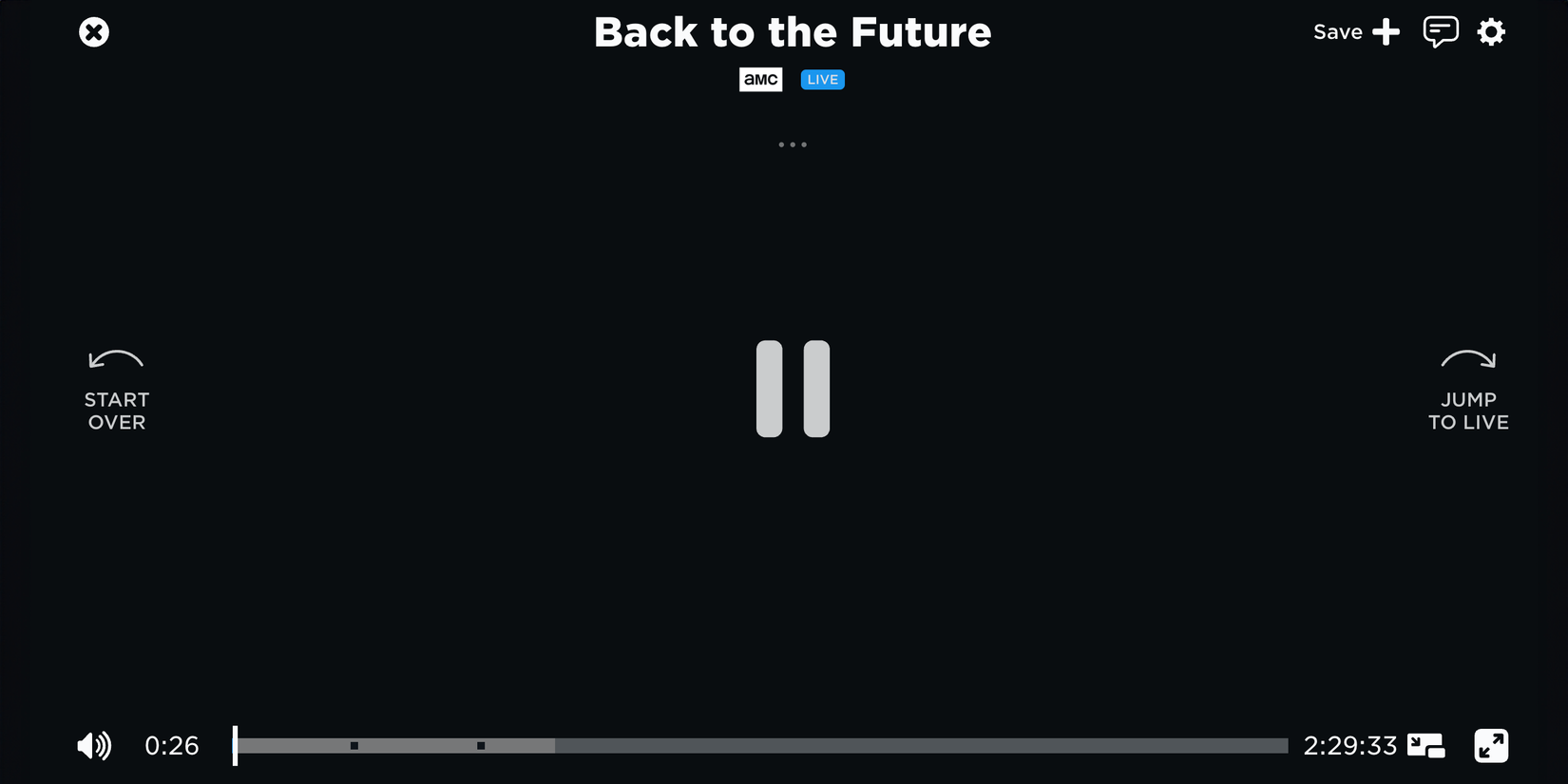The height and width of the screenshot is (784, 1568).
Task: Seek on the playback progress bar
Action: point(760,746)
